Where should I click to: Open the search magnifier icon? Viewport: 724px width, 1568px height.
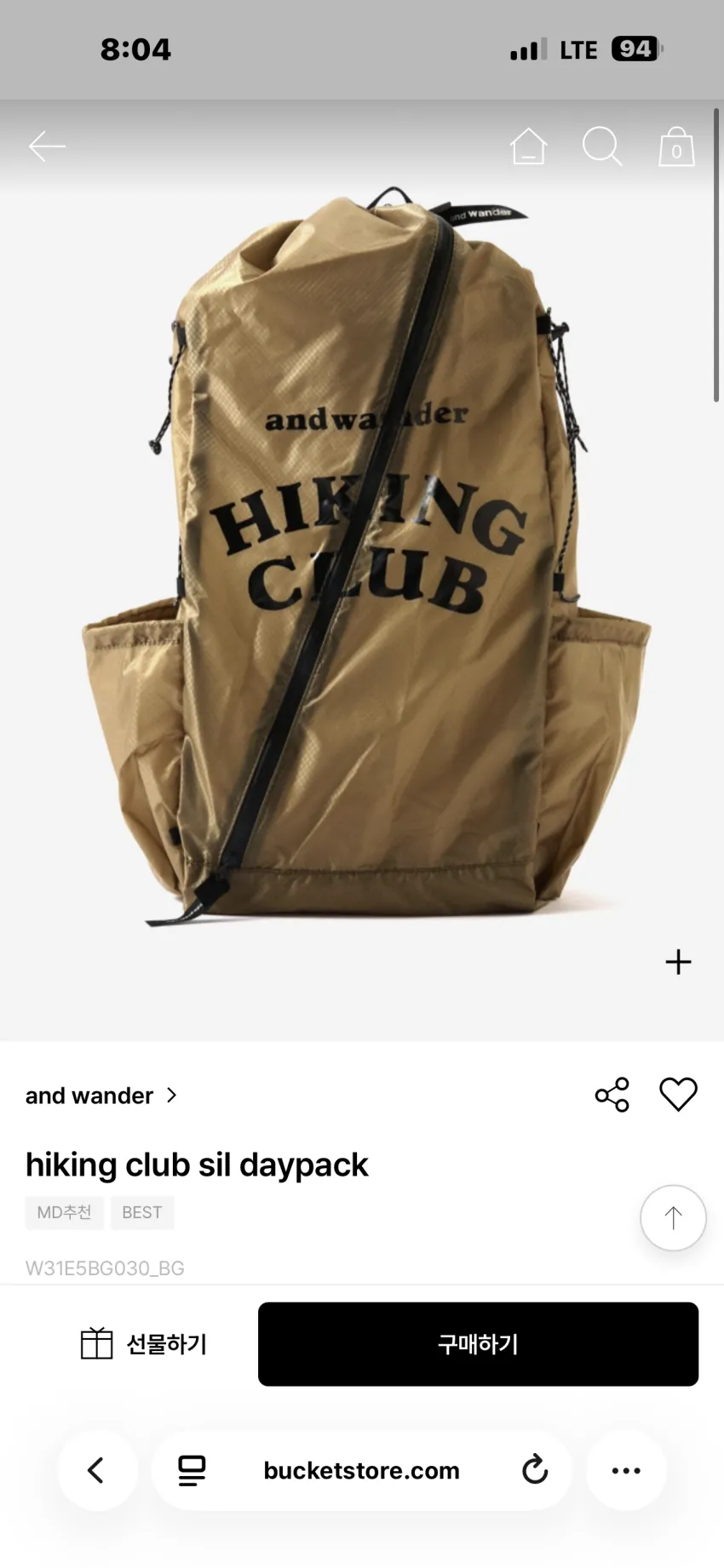(x=602, y=146)
